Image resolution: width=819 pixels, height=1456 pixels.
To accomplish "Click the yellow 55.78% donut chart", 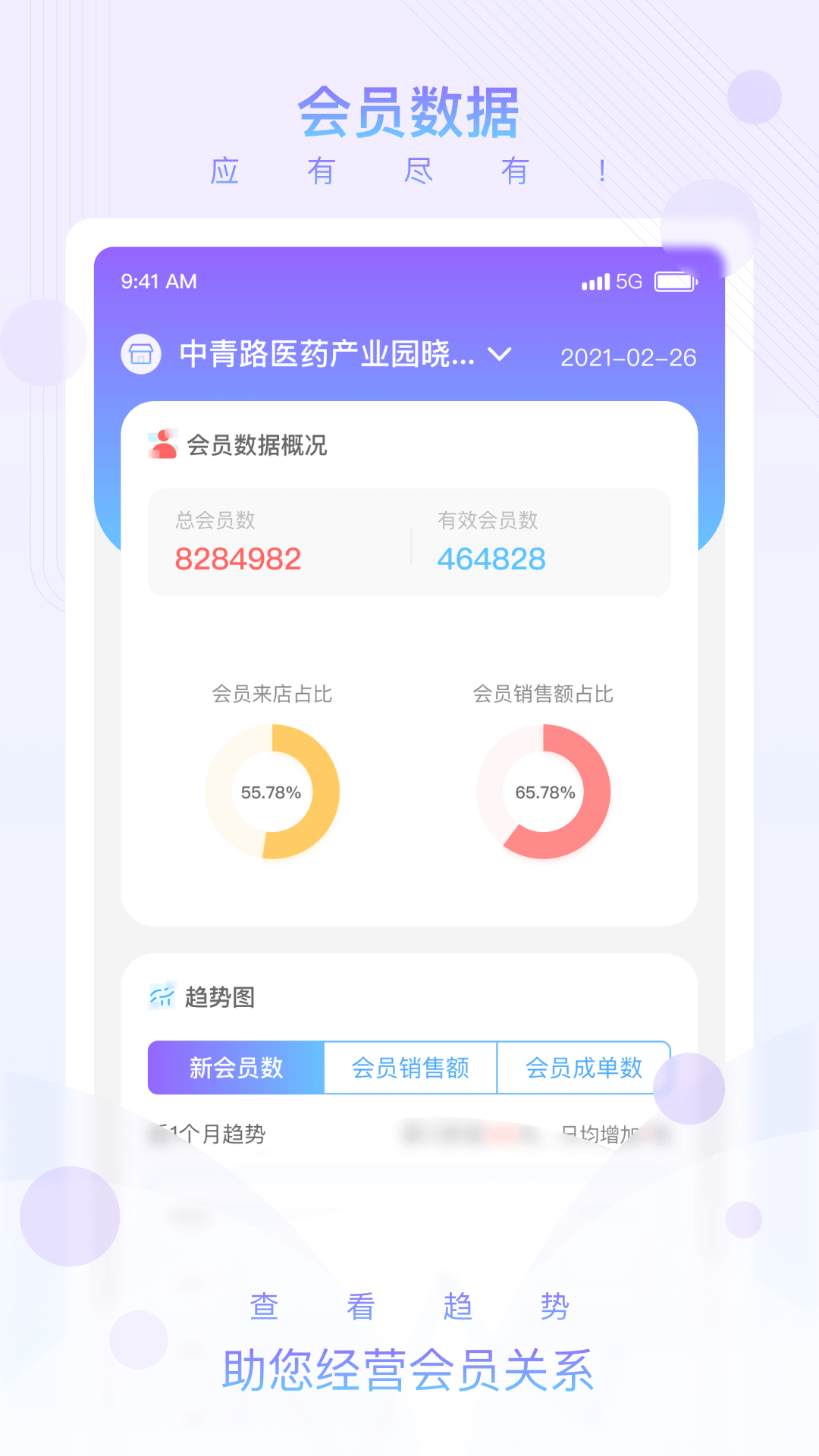I will click(x=273, y=791).
